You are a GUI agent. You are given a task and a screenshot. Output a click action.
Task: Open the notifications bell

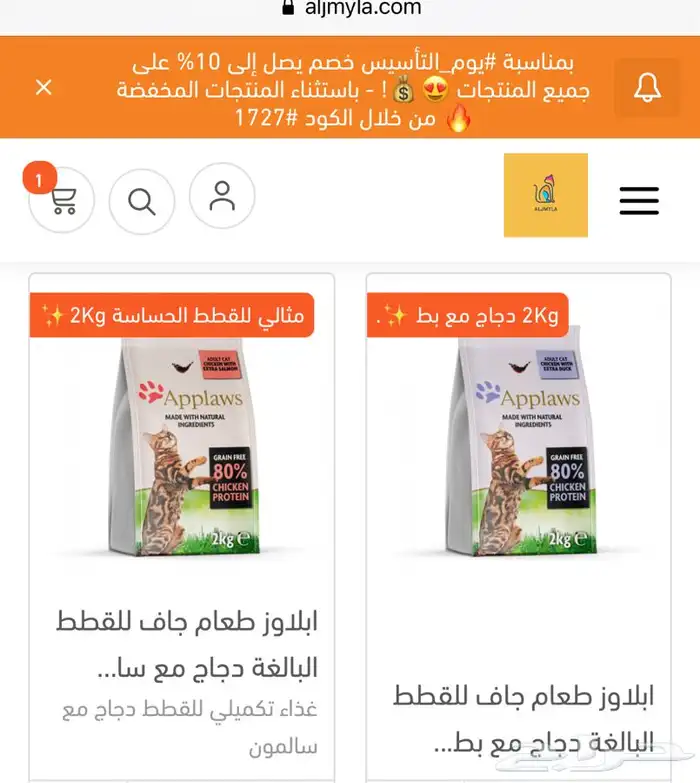[647, 88]
